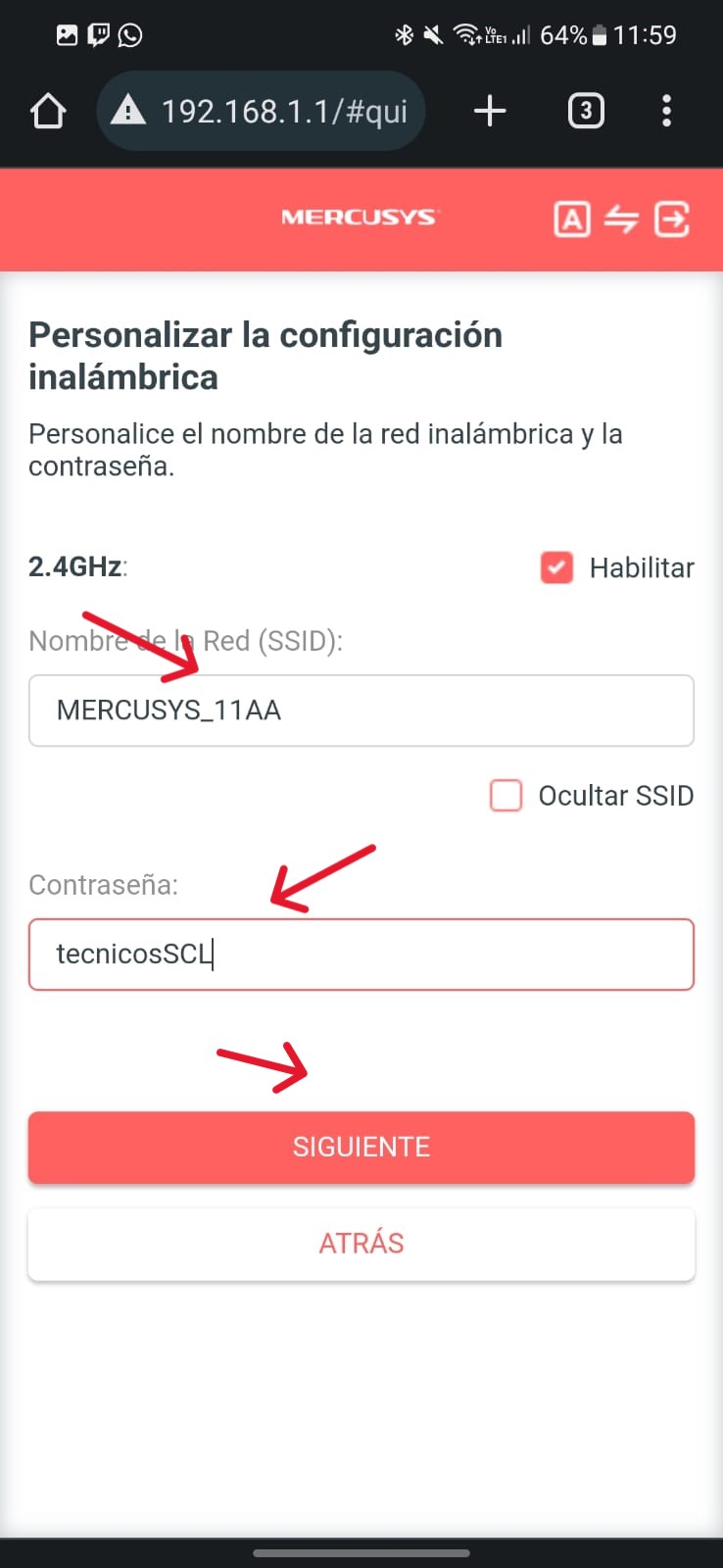Log out of the router panel

(672, 220)
